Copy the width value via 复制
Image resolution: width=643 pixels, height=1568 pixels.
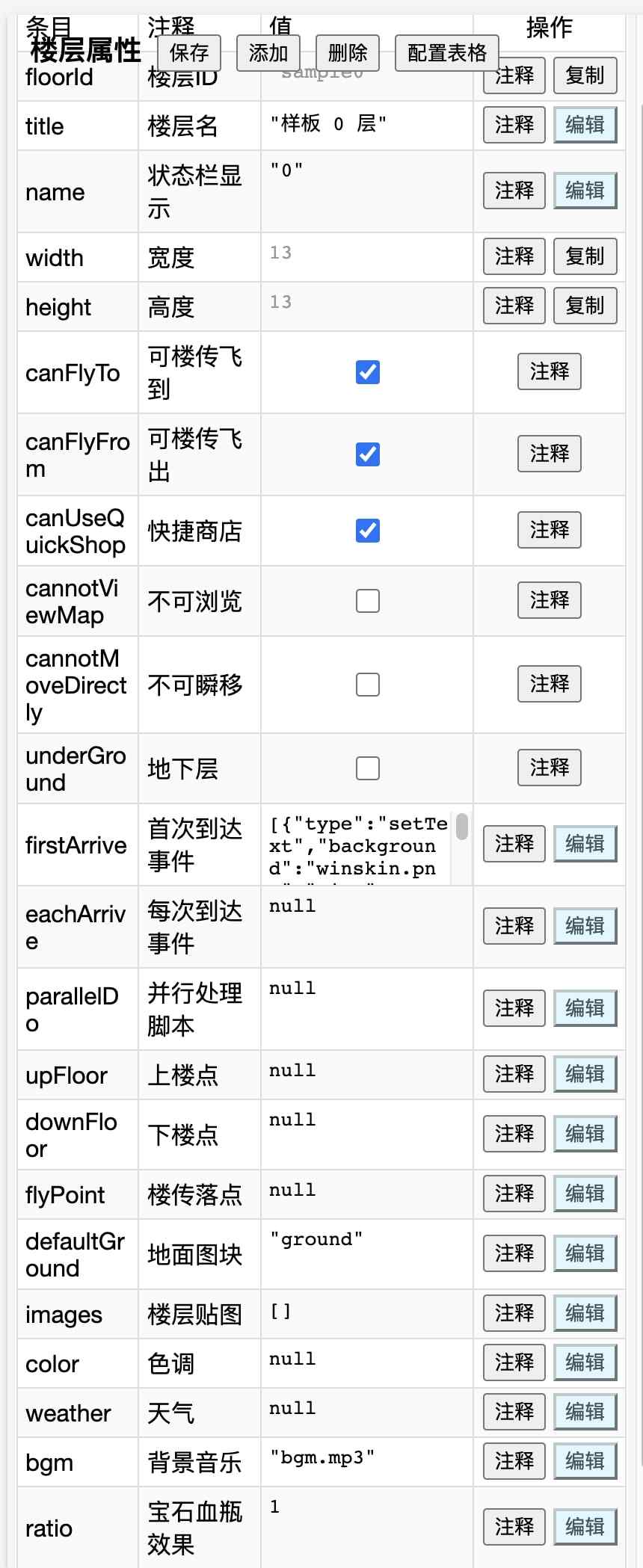coord(585,256)
